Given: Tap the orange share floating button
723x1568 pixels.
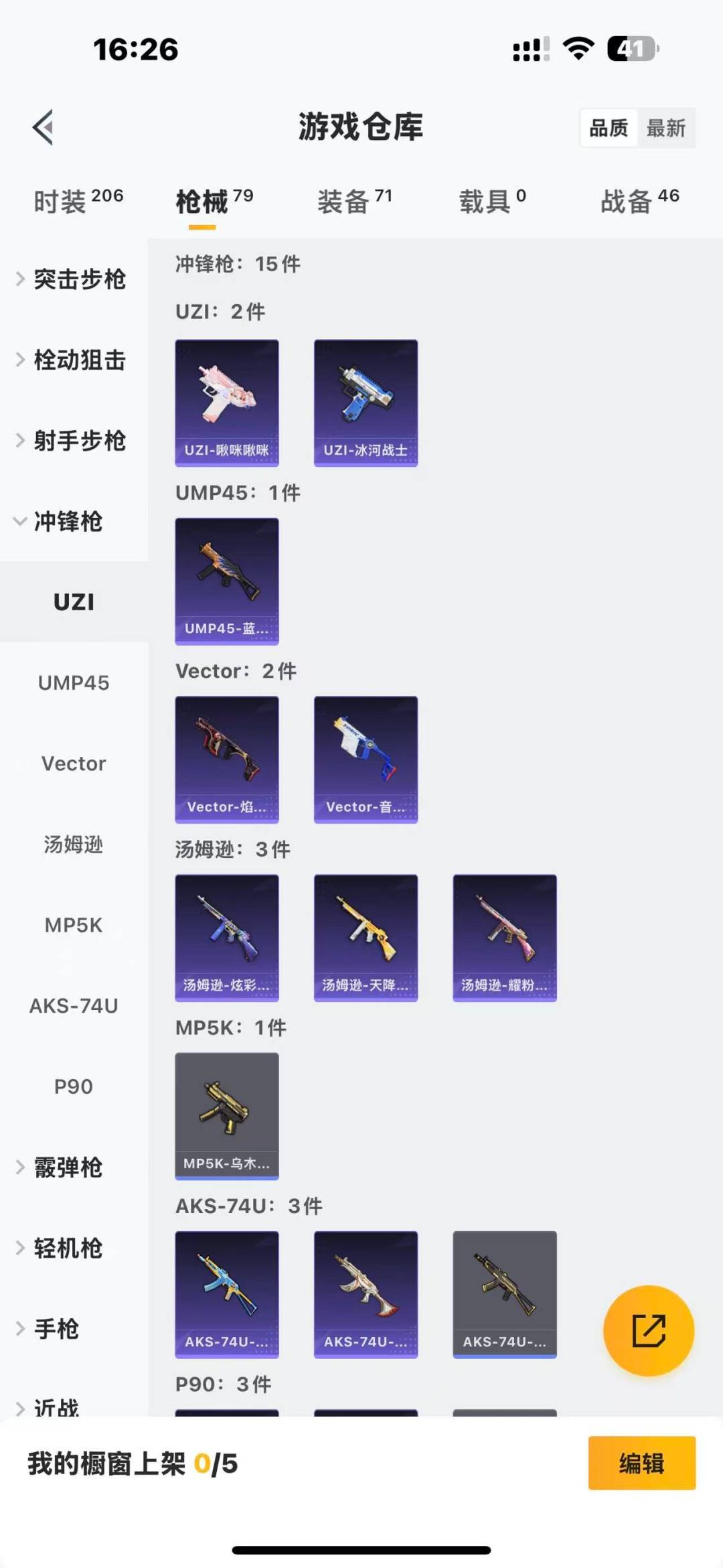Looking at the screenshot, I should tap(648, 1330).
